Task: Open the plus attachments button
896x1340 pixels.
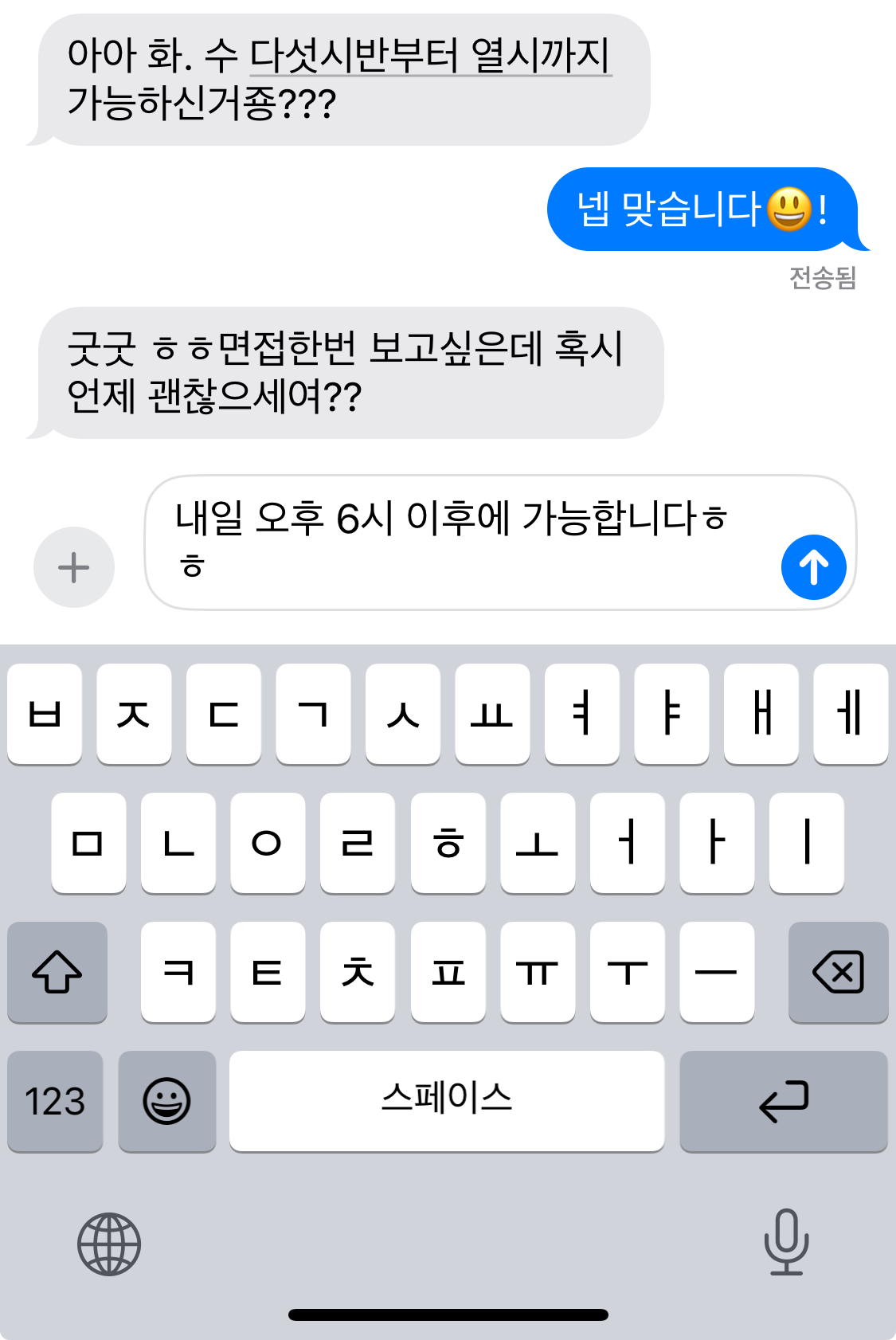Action: click(x=74, y=567)
